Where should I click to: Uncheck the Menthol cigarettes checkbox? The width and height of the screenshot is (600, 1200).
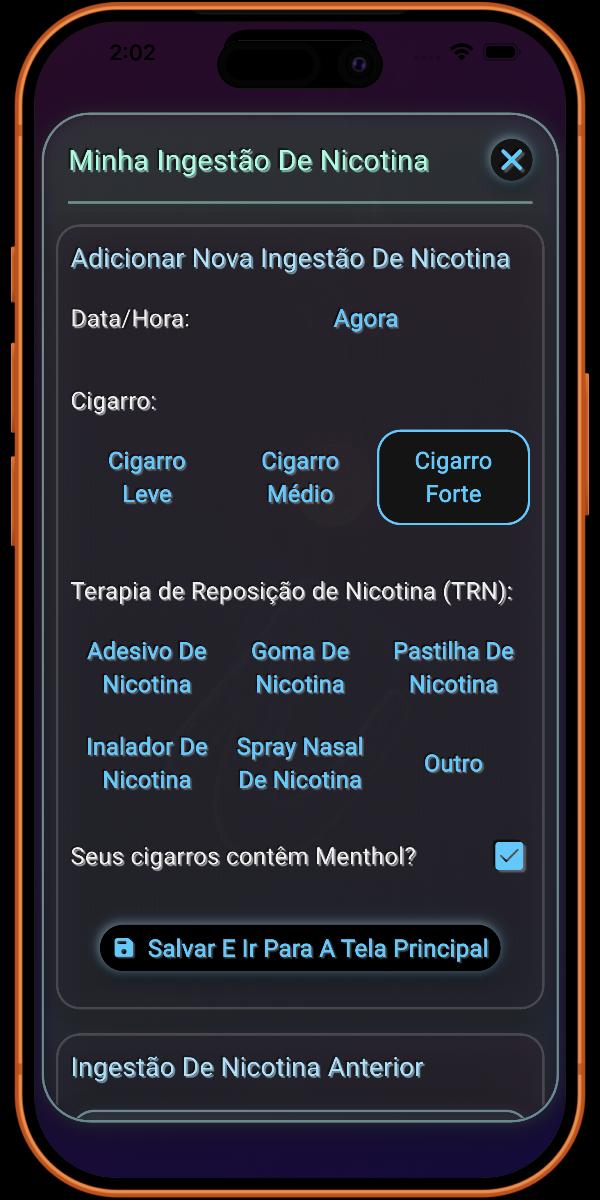pyautogui.click(x=510, y=857)
